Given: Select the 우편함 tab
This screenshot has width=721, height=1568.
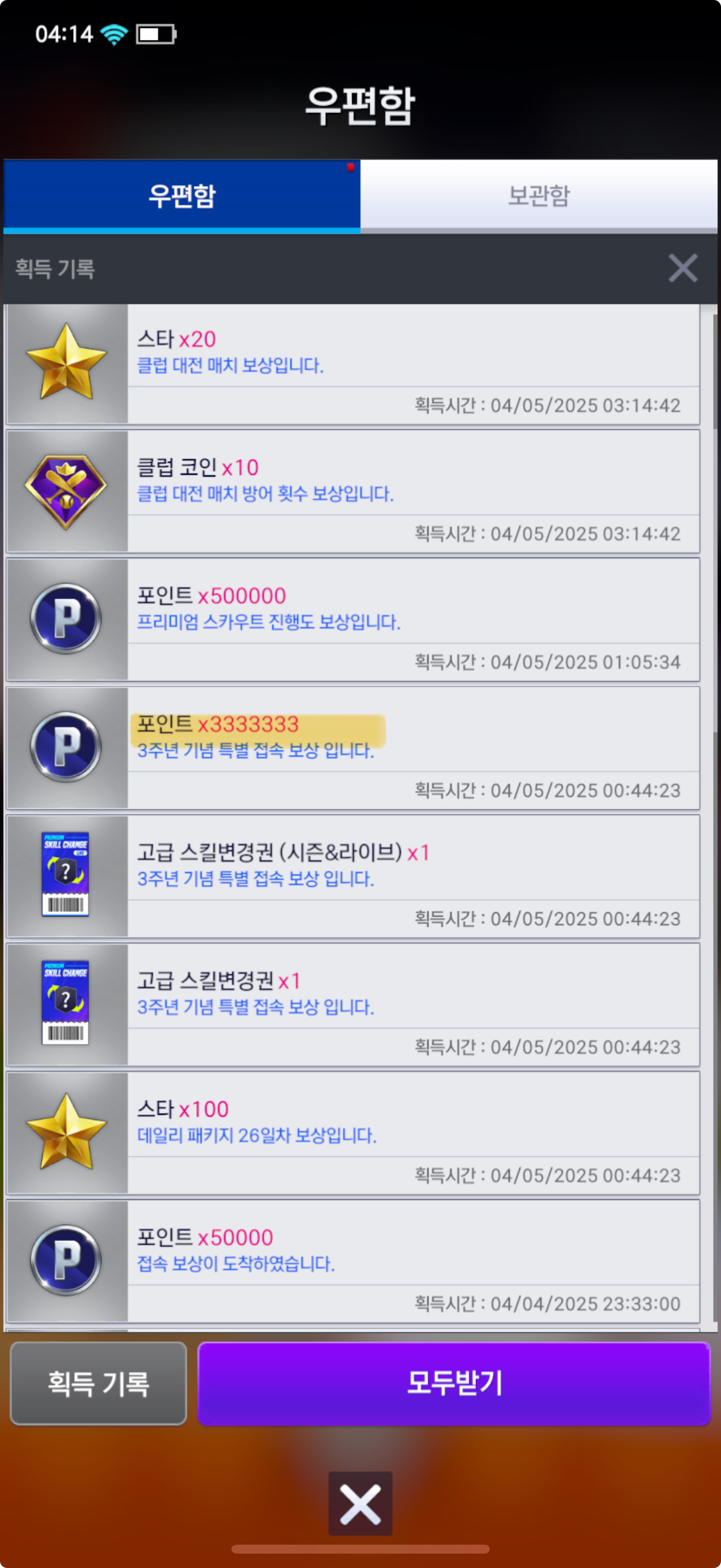Looking at the screenshot, I should [x=181, y=196].
